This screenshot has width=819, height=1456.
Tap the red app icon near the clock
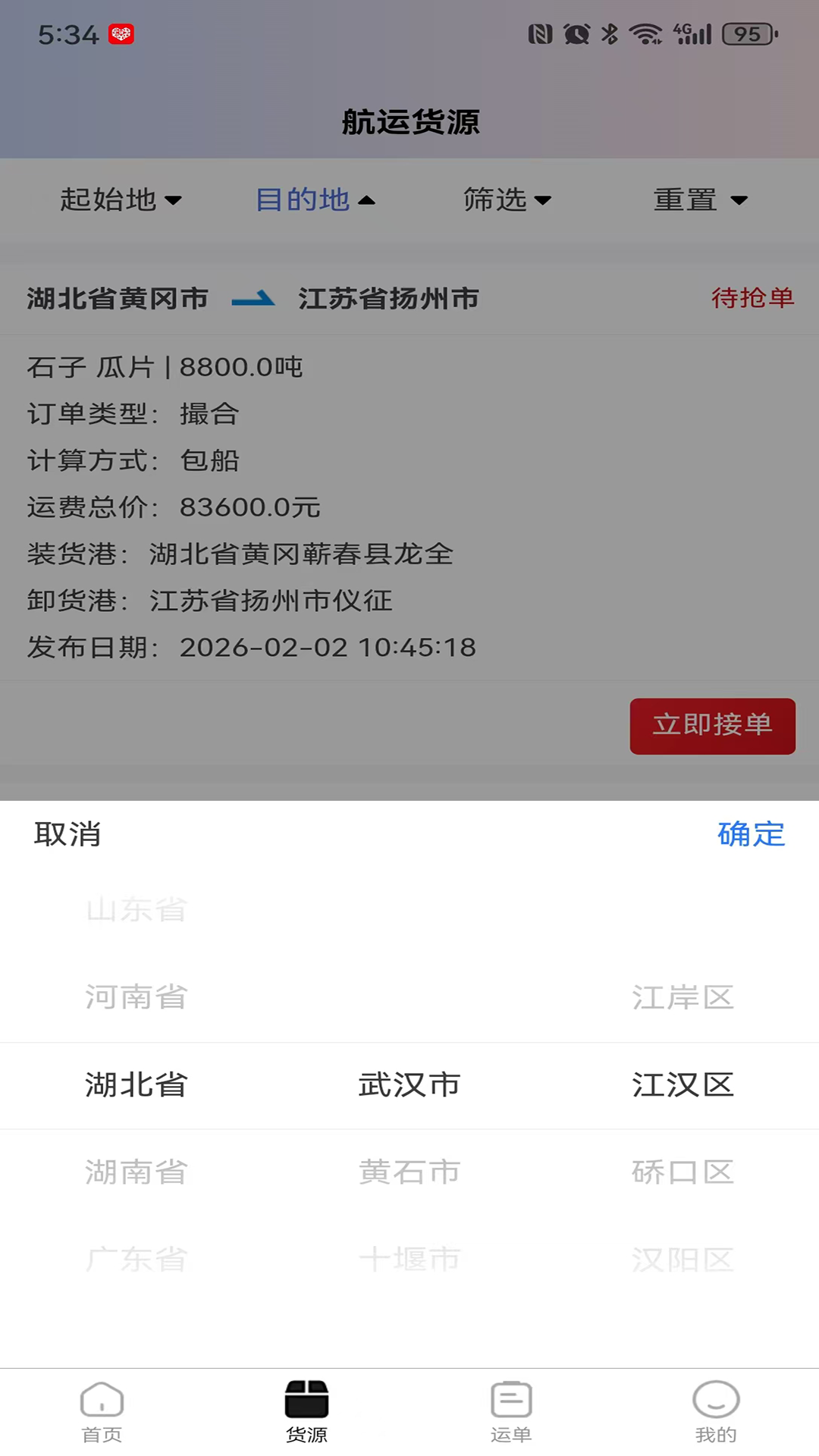121,33
